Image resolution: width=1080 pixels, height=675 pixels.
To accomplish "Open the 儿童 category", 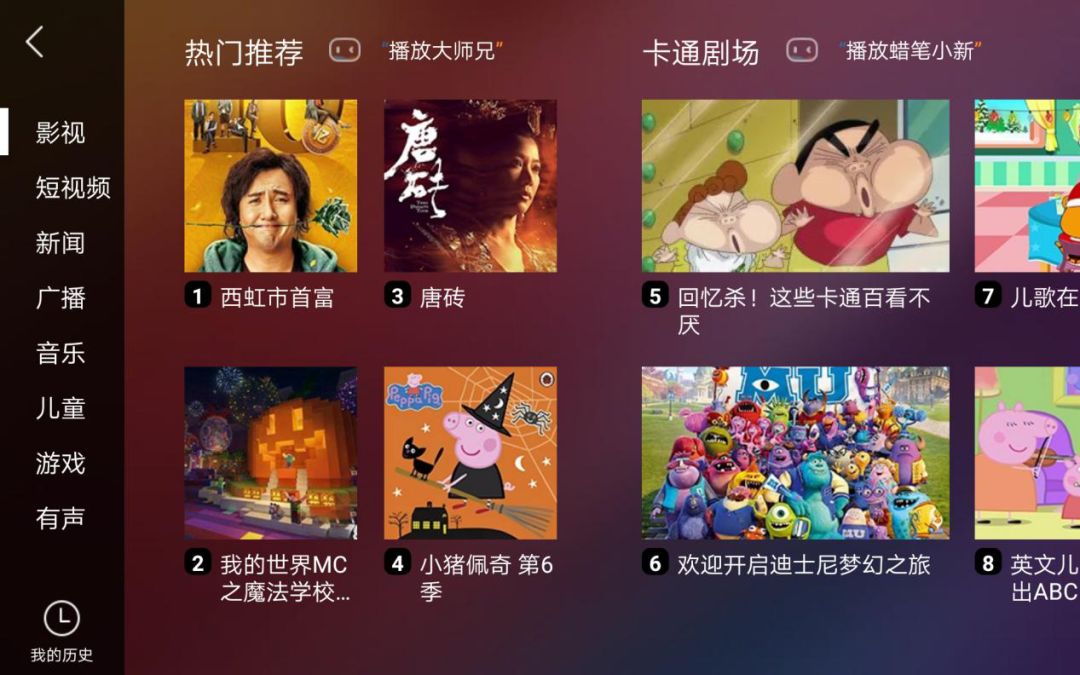I will pos(60,408).
